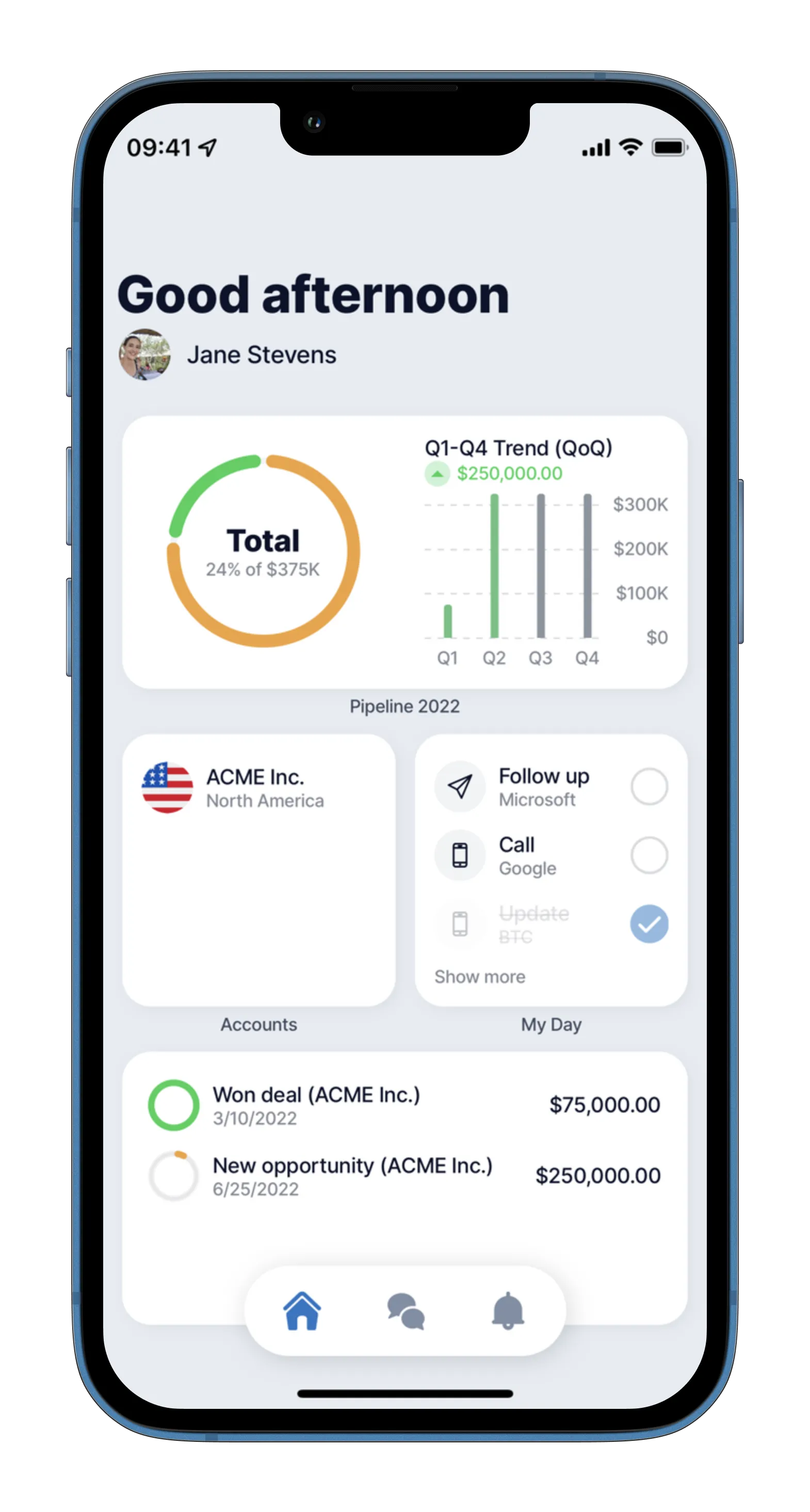Viewport: 810px width, 1512px height.
Task: Switch to the Home tab
Action: [x=302, y=1311]
